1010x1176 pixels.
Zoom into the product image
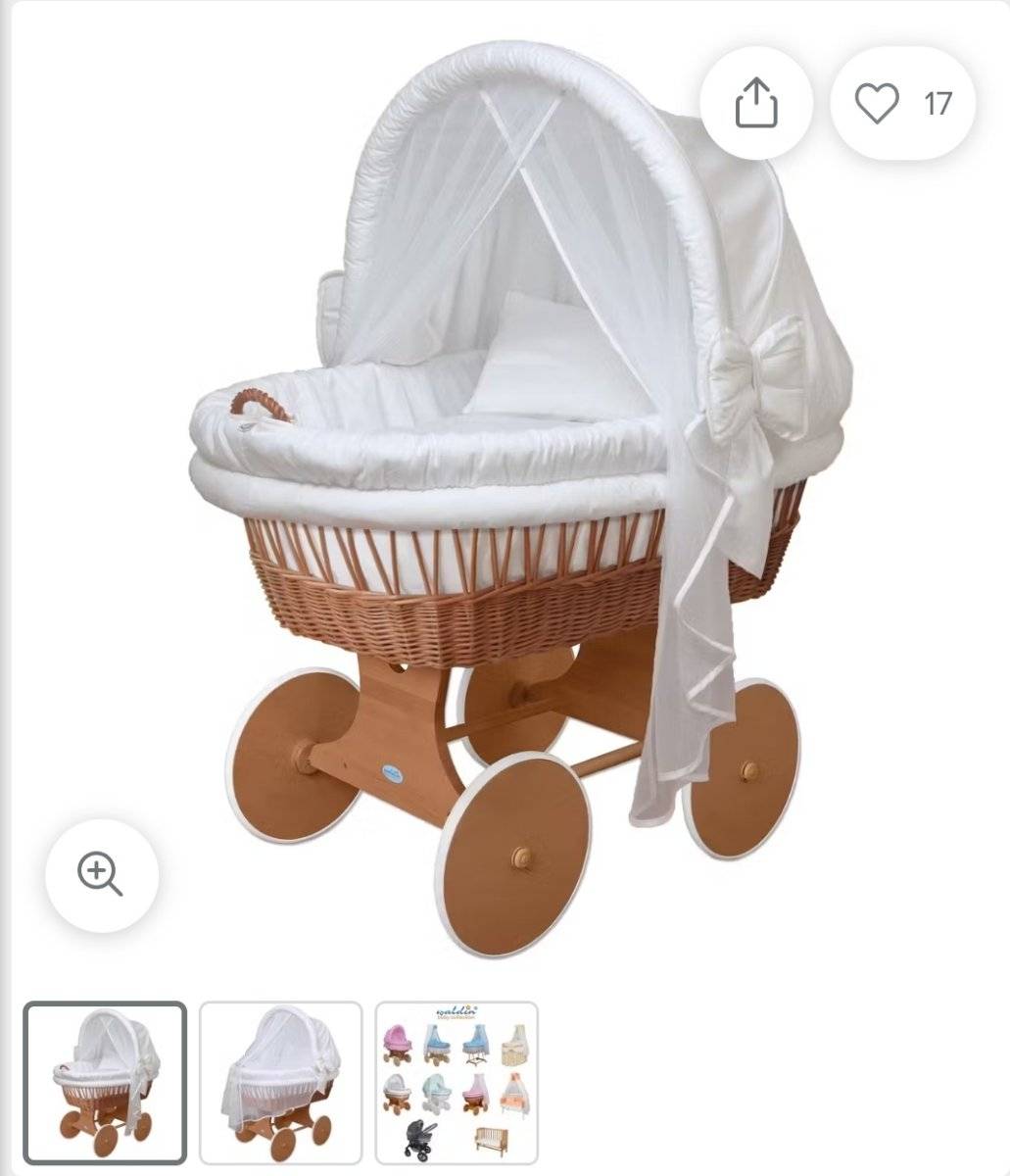click(x=102, y=875)
